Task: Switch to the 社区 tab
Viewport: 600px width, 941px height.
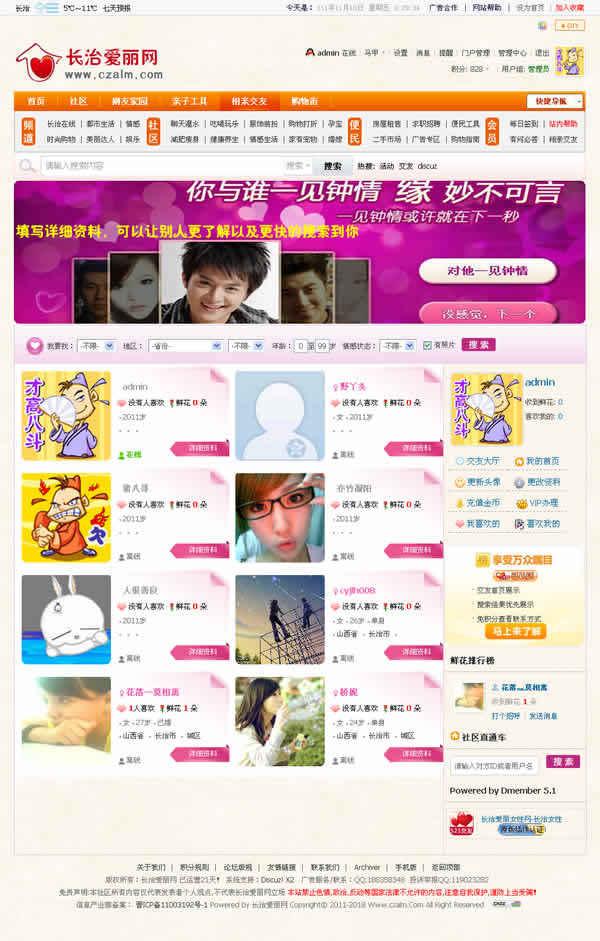Action: coord(78,101)
